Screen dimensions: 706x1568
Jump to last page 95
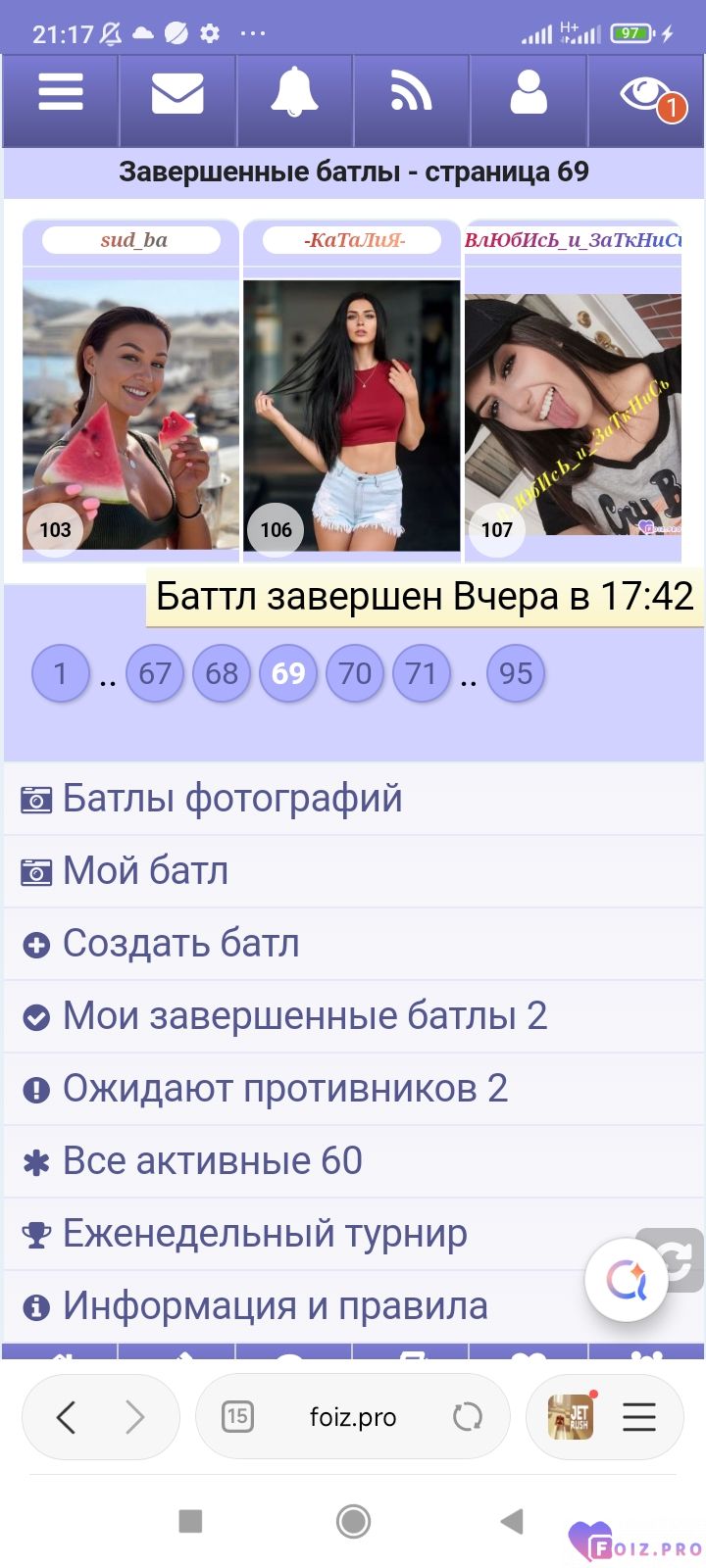click(x=516, y=673)
